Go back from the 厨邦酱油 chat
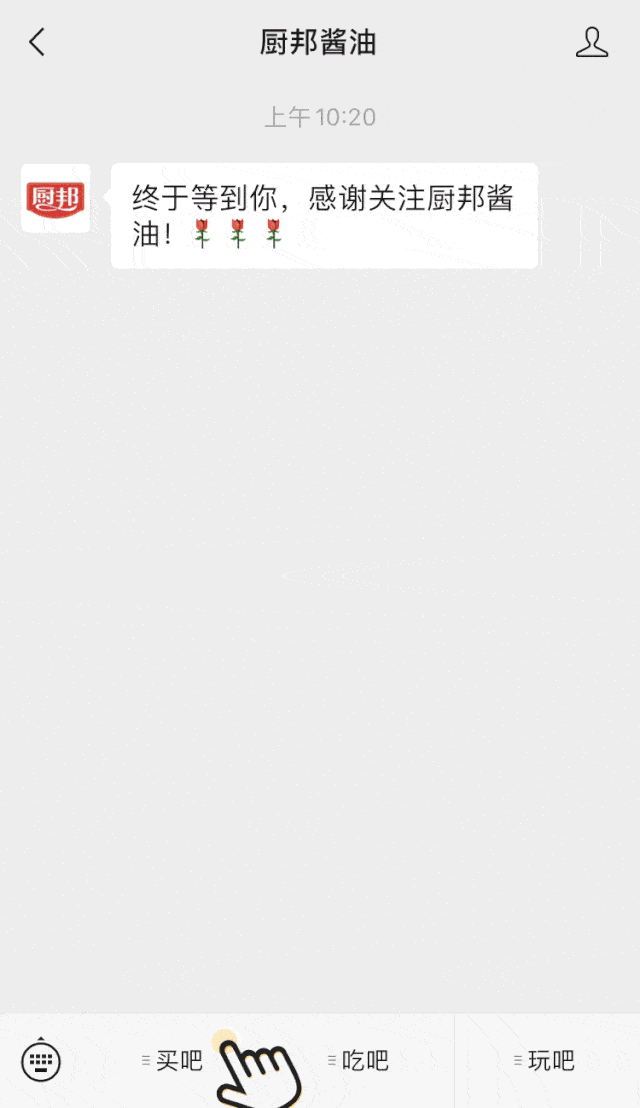640x1108 pixels. pyautogui.click(x=37, y=42)
